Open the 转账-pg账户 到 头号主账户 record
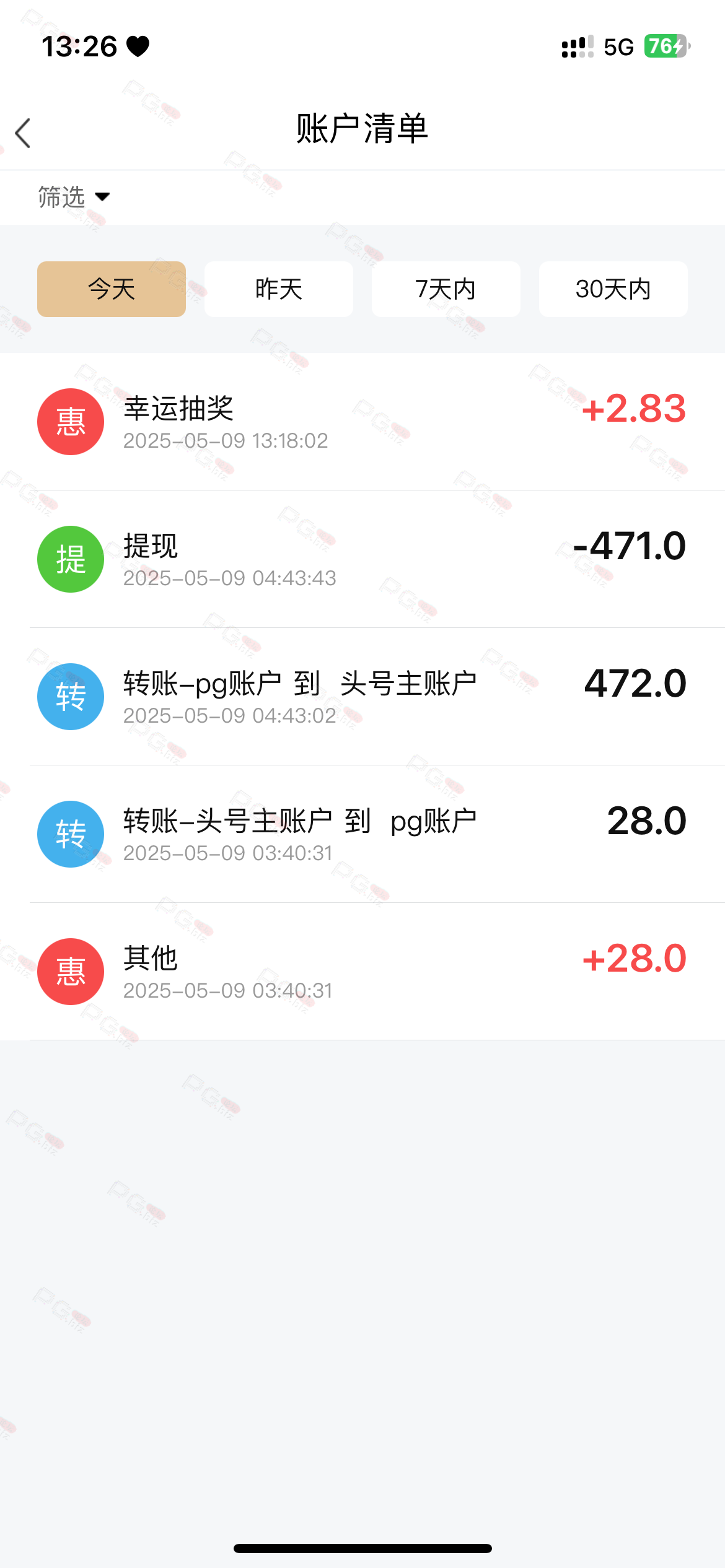The width and height of the screenshot is (725, 1568). pos(362,697)
